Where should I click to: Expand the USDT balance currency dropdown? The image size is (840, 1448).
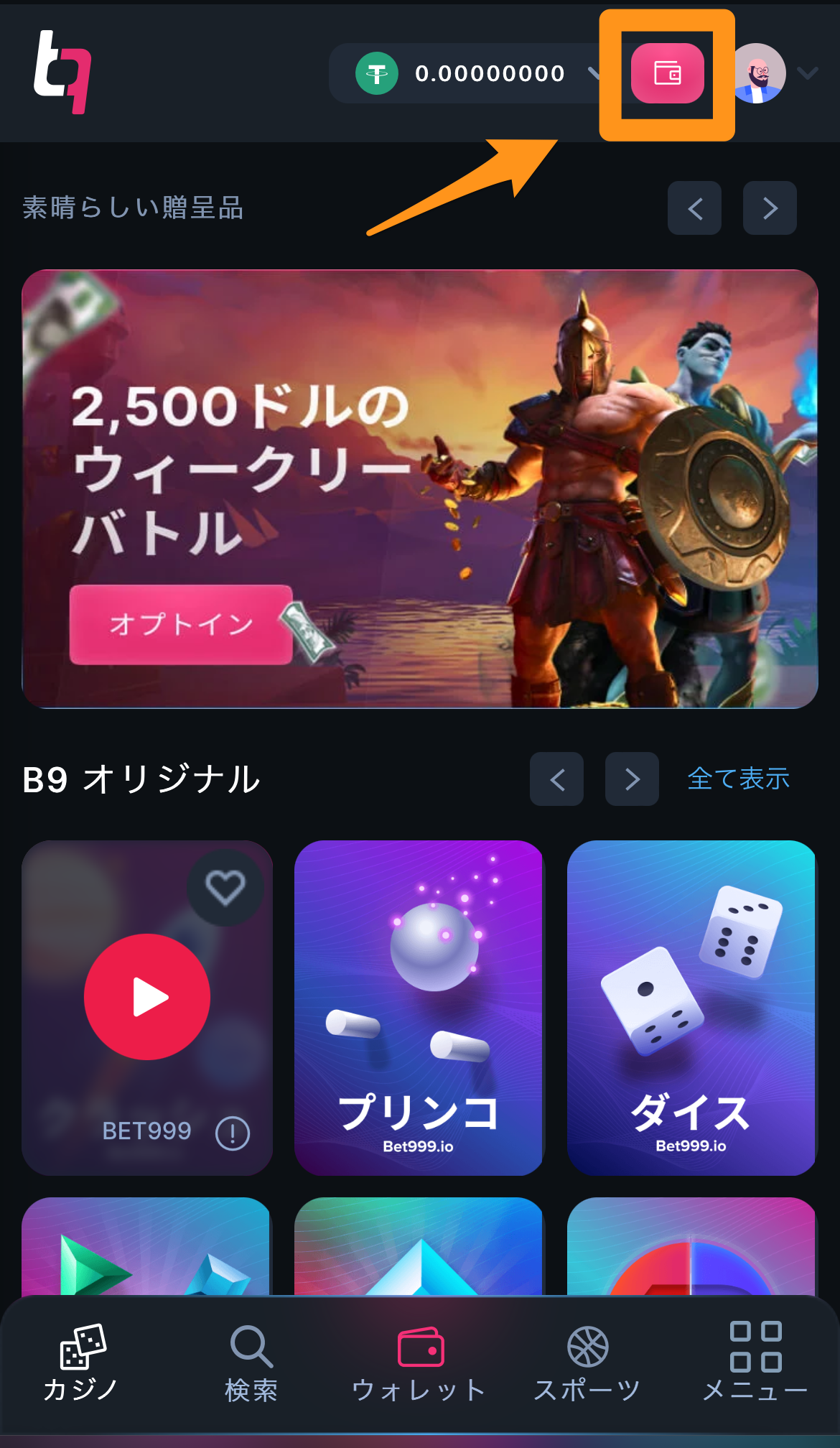coord(594,73)
